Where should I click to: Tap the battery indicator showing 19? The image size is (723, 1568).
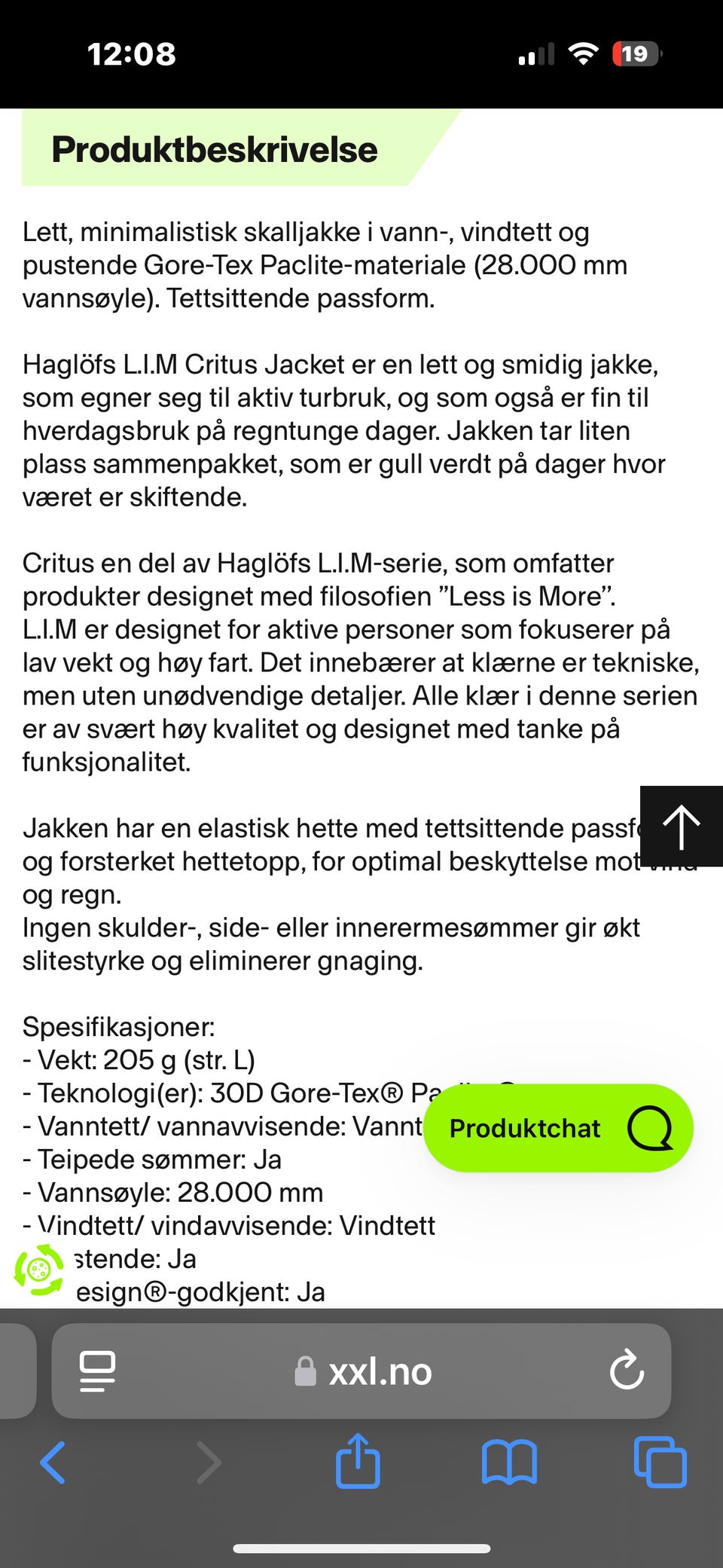pyautogui.click(x=634, y=53)
